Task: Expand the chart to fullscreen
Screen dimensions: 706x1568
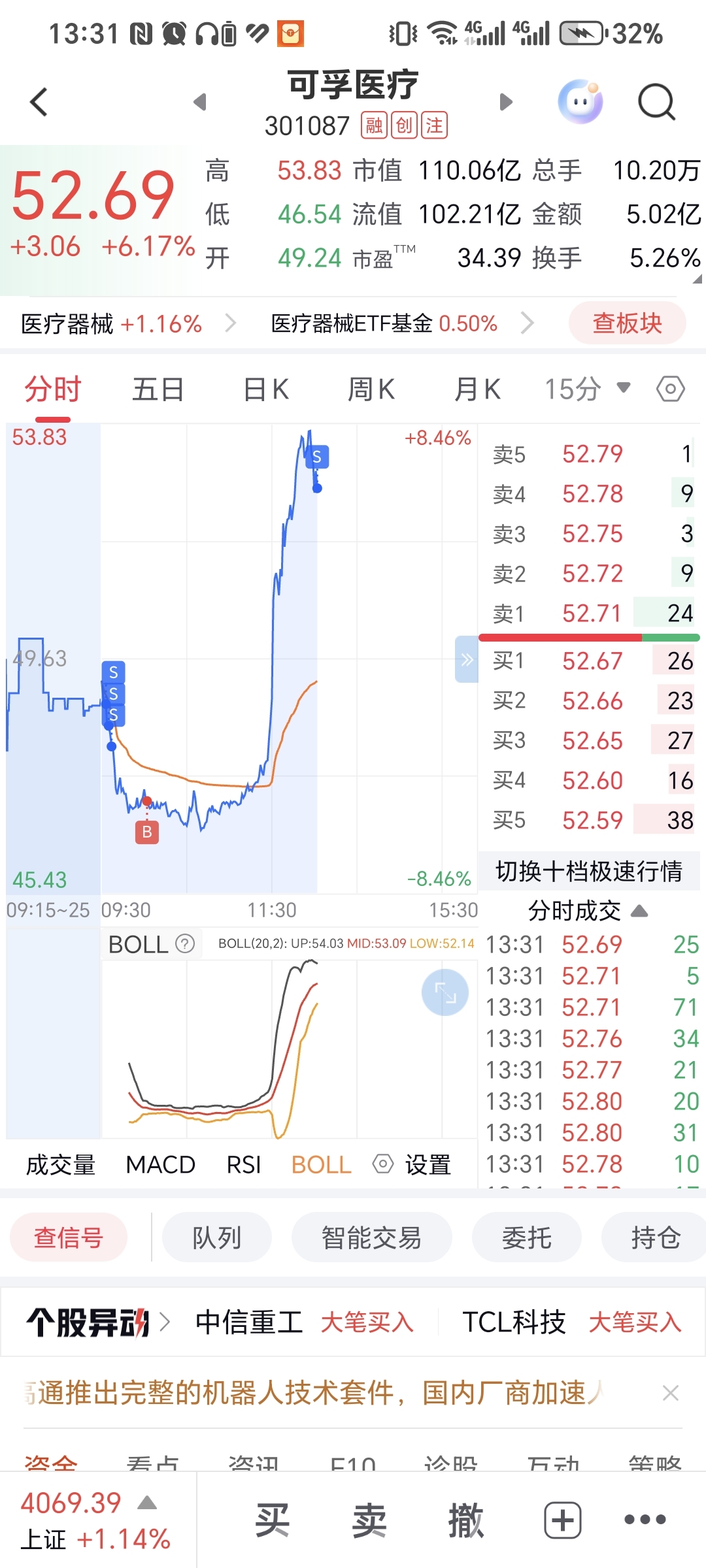Action: (445, 993)
